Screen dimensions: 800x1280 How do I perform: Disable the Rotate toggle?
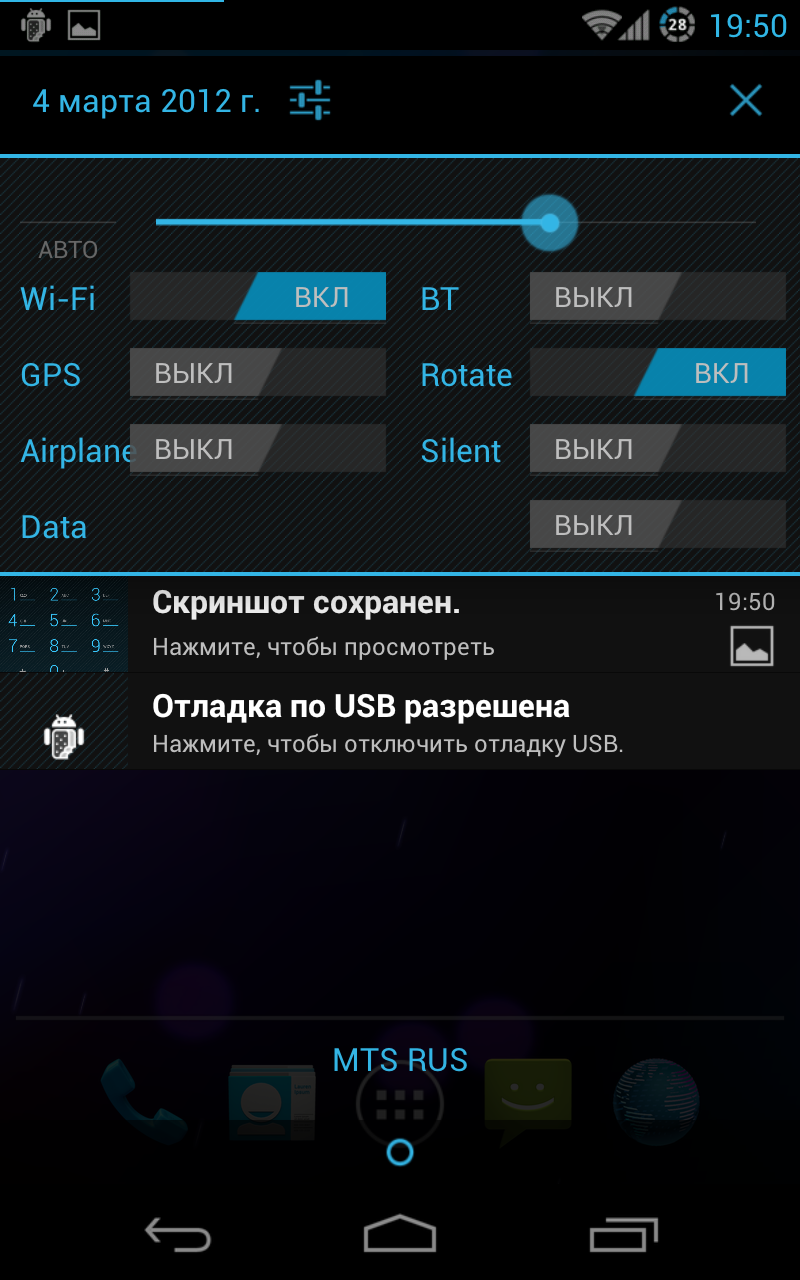coord(658,373)
